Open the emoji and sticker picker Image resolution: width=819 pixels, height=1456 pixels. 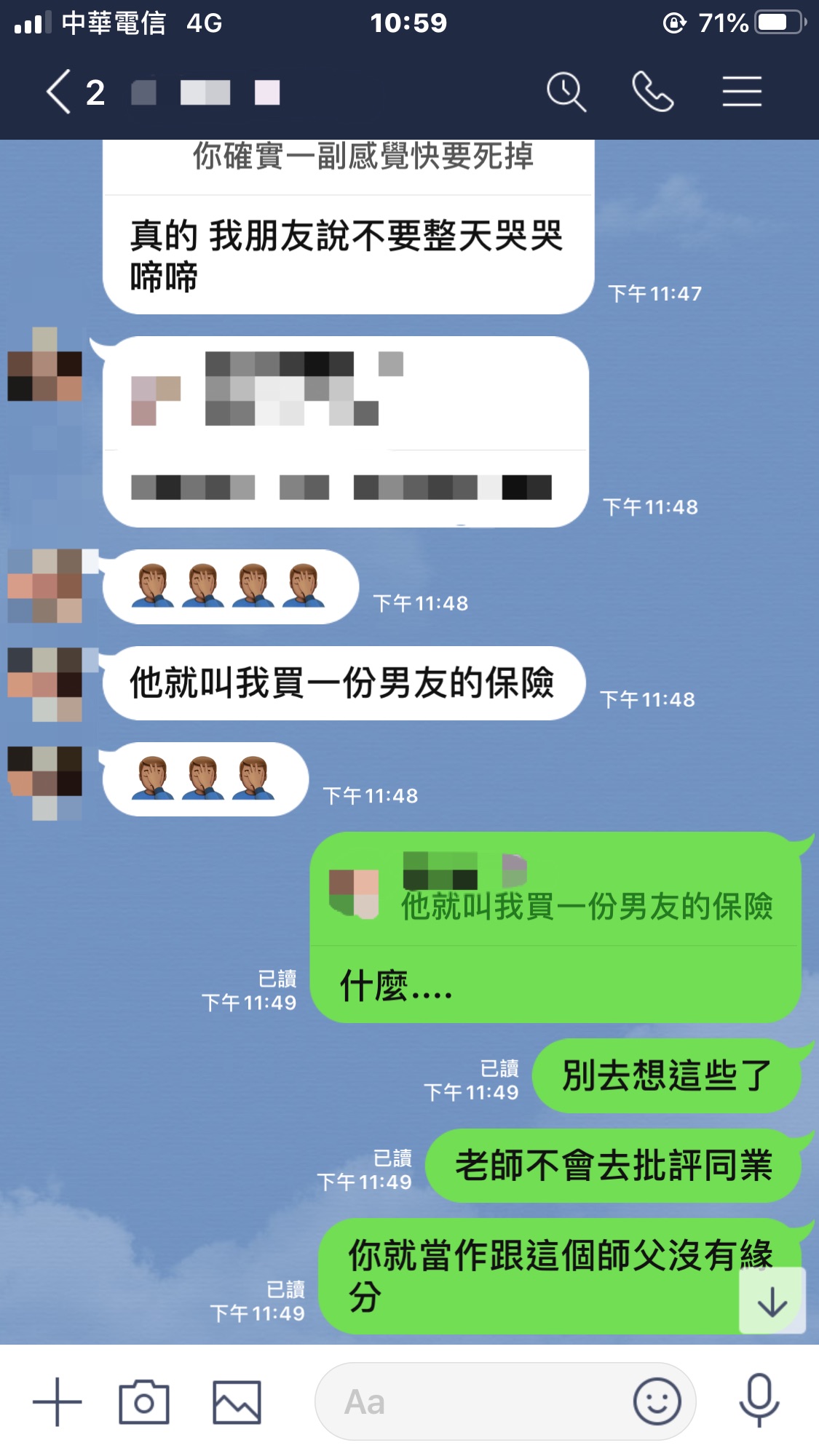657,1401
